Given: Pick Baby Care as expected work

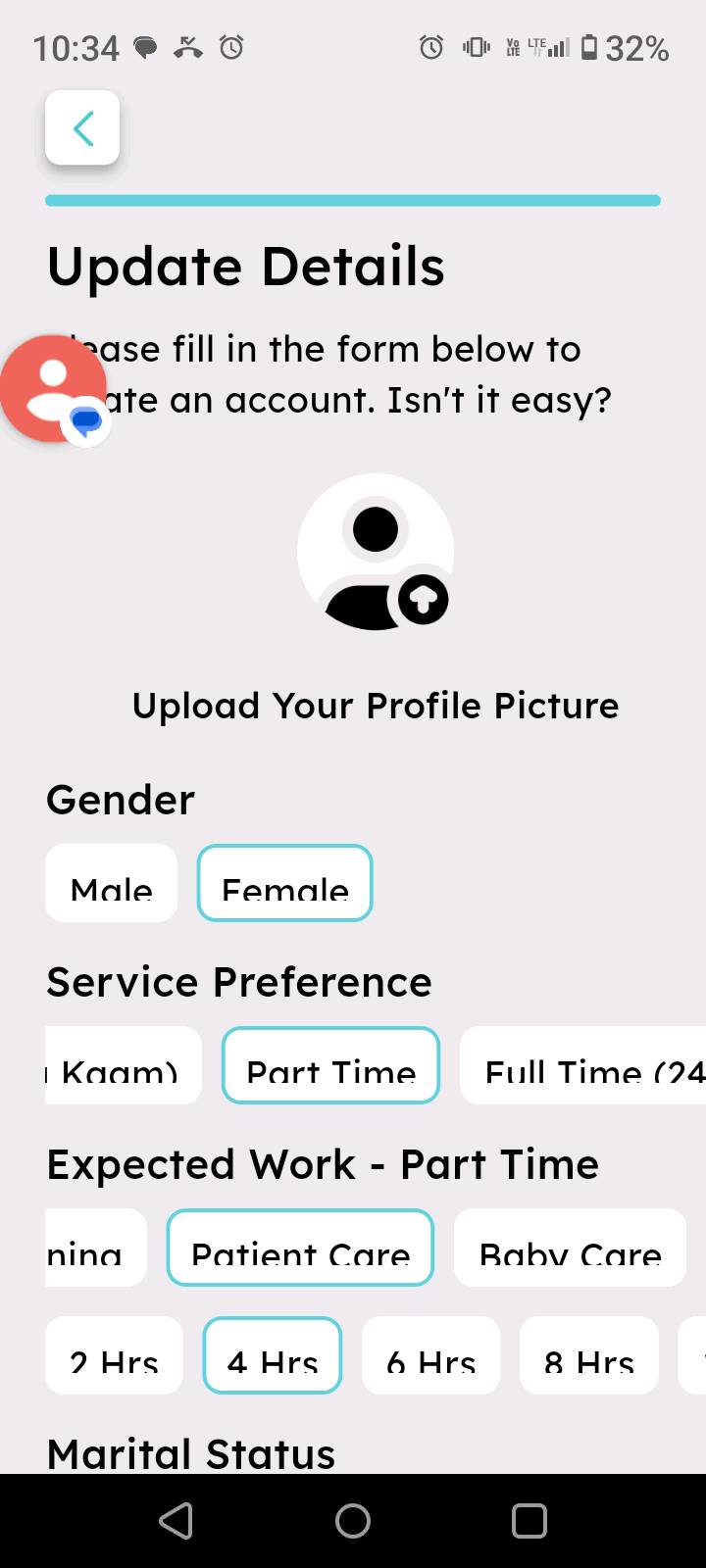Looking at the screenshot, I should click(570, 1248).
